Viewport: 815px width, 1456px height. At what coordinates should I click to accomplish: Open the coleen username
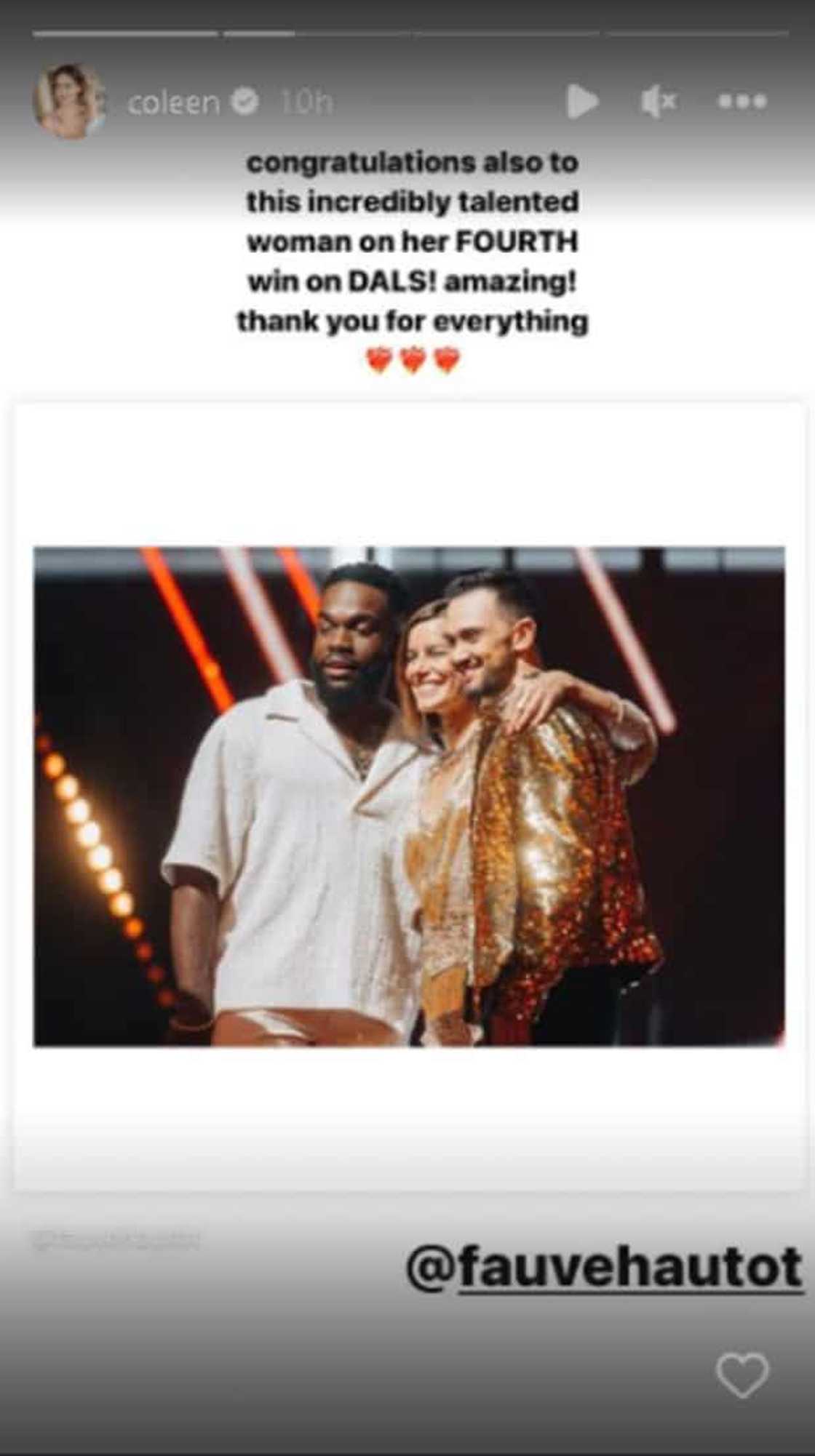(173, 103)
